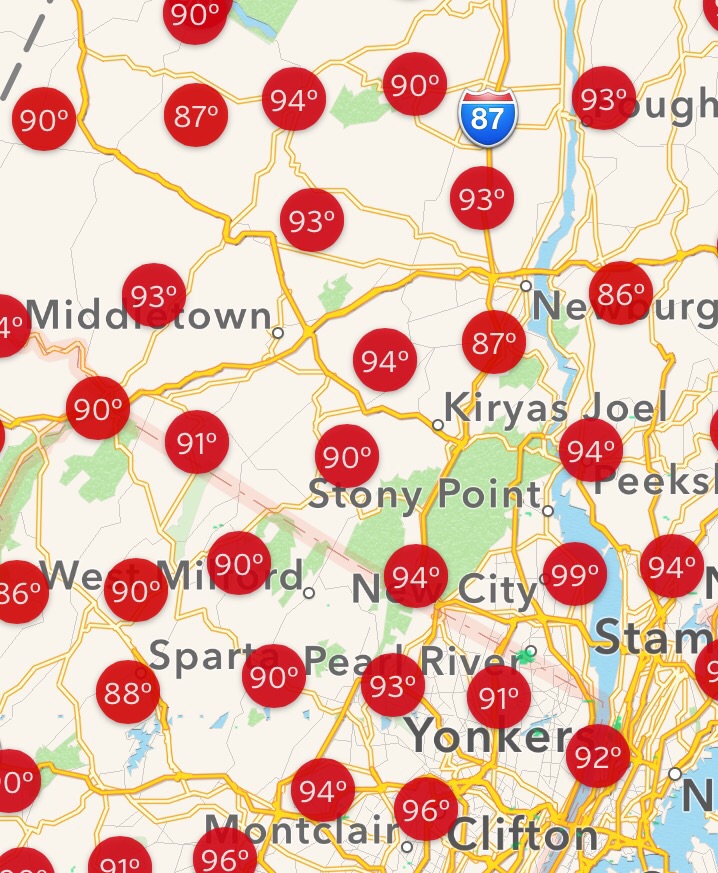This screenshot has width=718, height=873.
Task: Open the 93° marker above Middletown
Action: pyautogui.click(x=153, y=296)
